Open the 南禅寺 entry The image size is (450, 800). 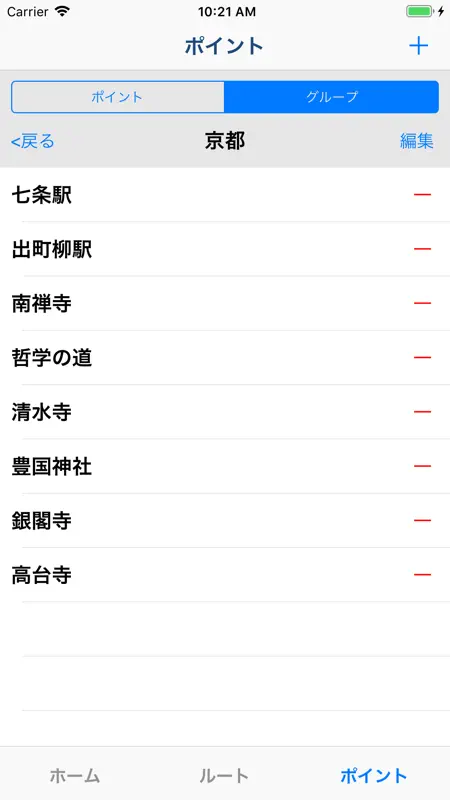[225, 304]
